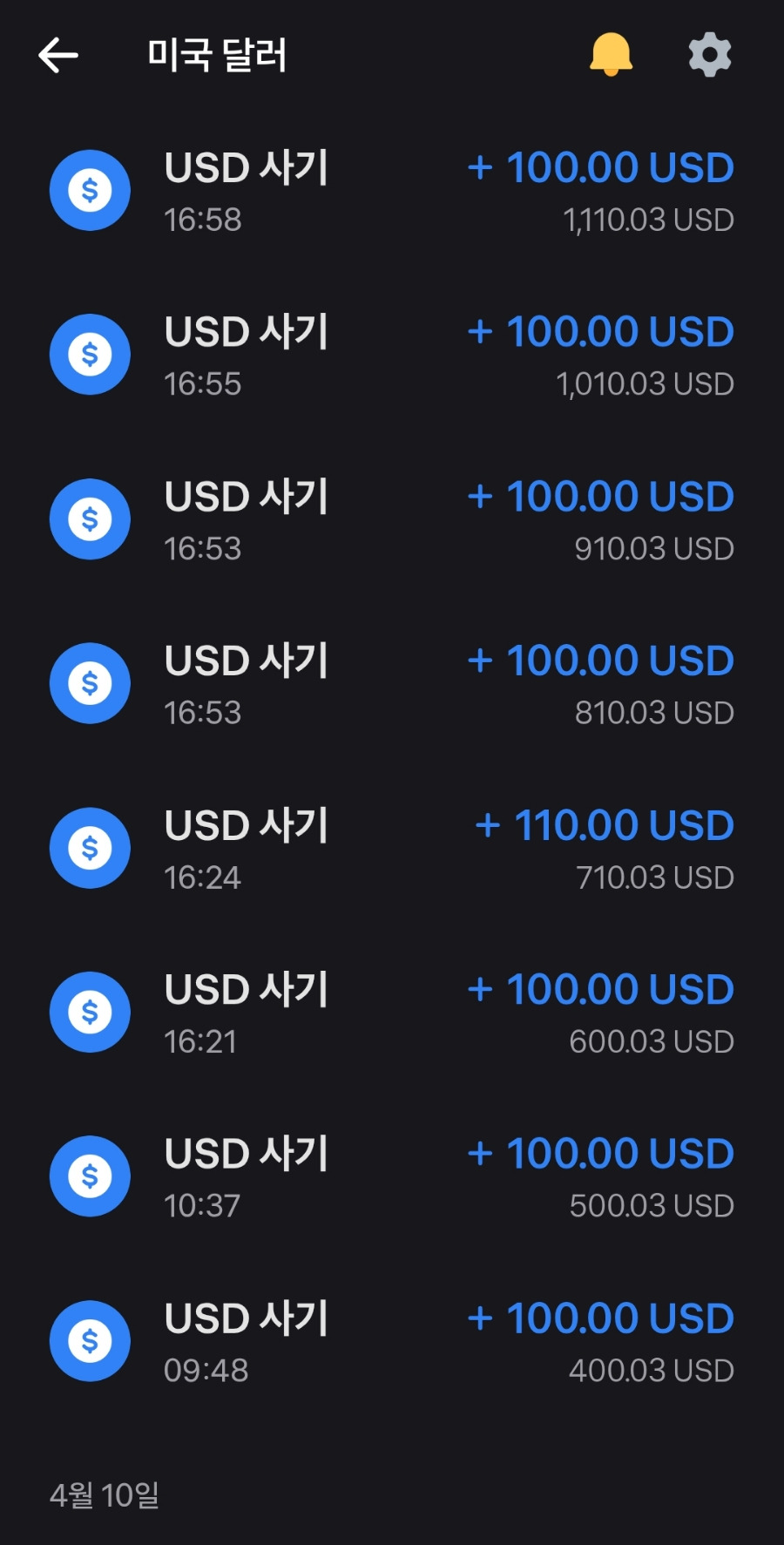Viewport: 784px width, 1545px height.
Task: Open the 16:55 USD purchase
Action: [392, 355]
